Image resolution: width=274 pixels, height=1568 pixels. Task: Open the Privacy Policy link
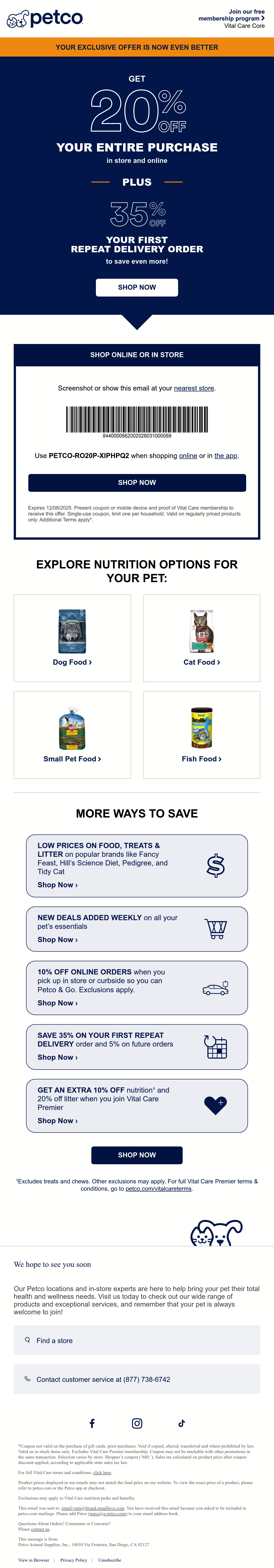tap(74, 1560)
